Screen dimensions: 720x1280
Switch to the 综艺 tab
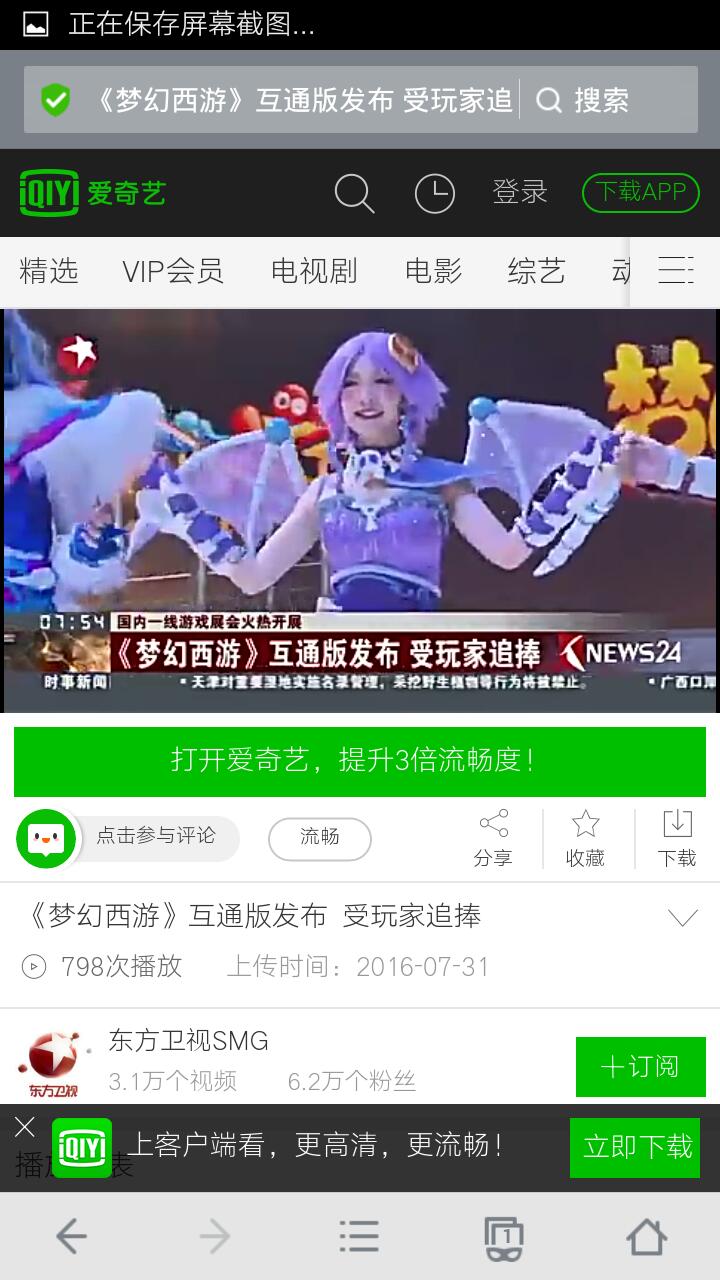536,271
